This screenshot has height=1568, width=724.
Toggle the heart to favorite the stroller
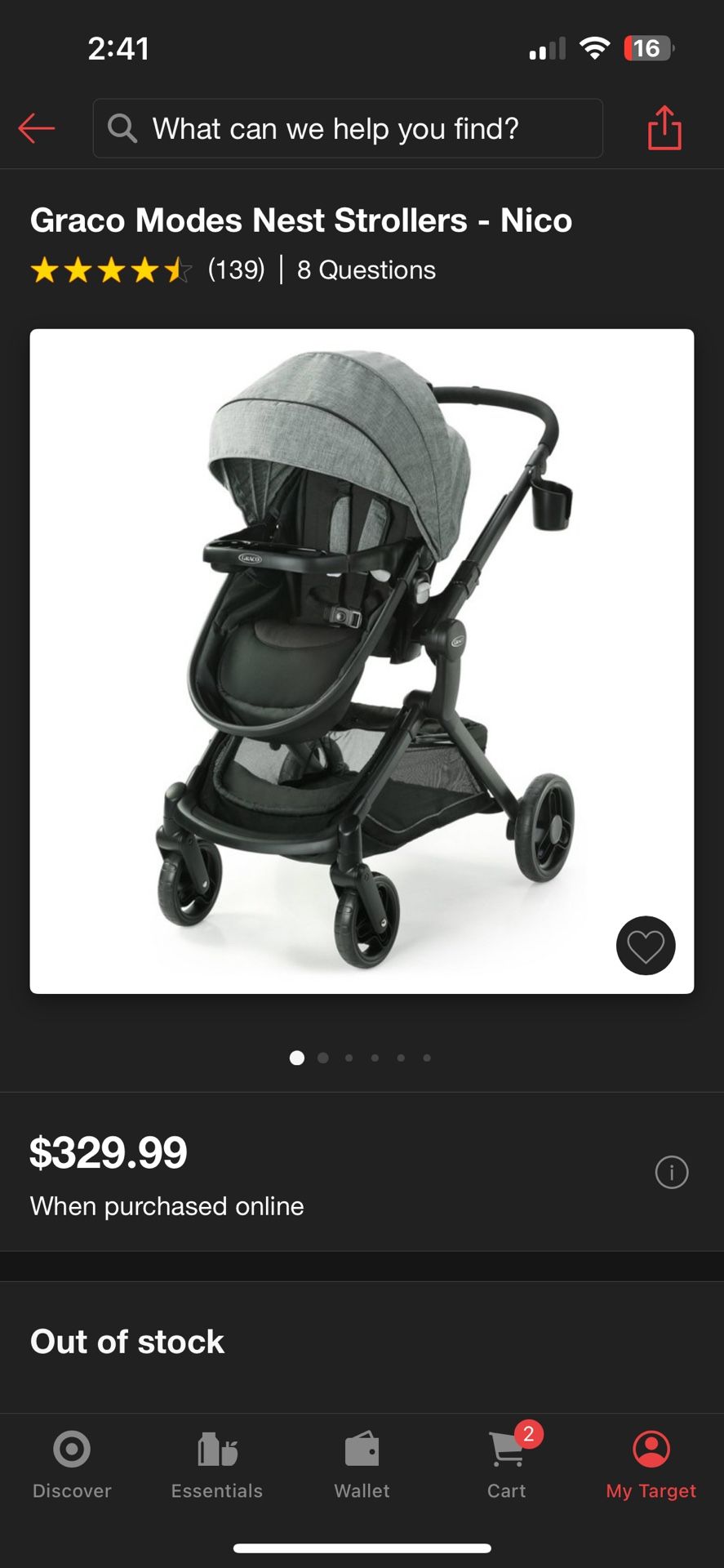click(646, 946)
